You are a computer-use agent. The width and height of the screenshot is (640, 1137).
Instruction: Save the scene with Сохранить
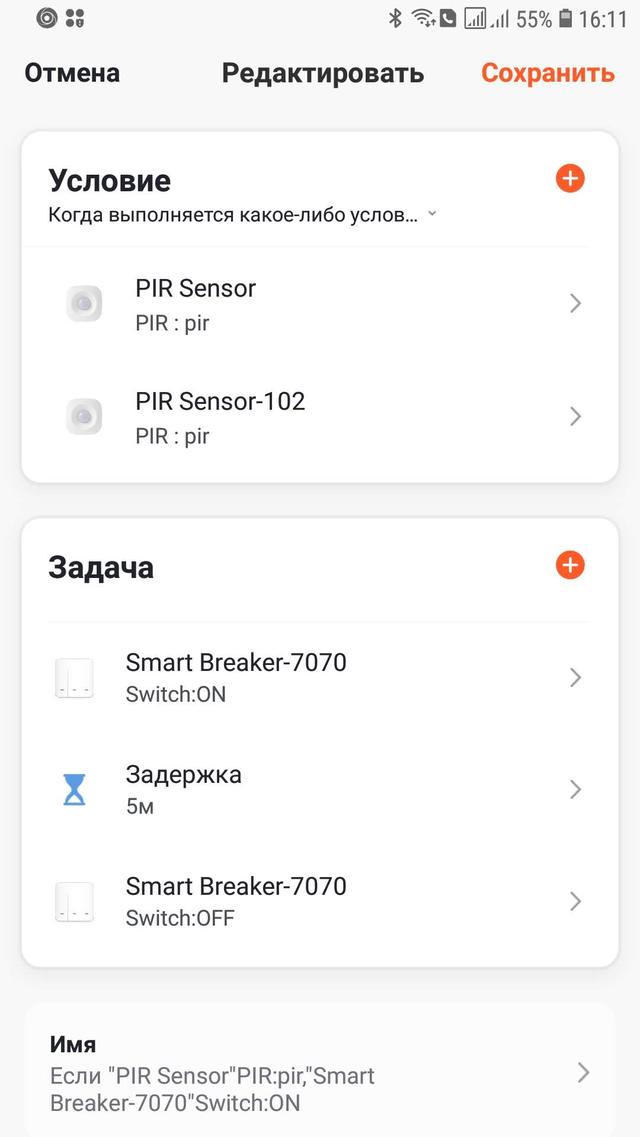pyautogui.click(x=547, y=74)
